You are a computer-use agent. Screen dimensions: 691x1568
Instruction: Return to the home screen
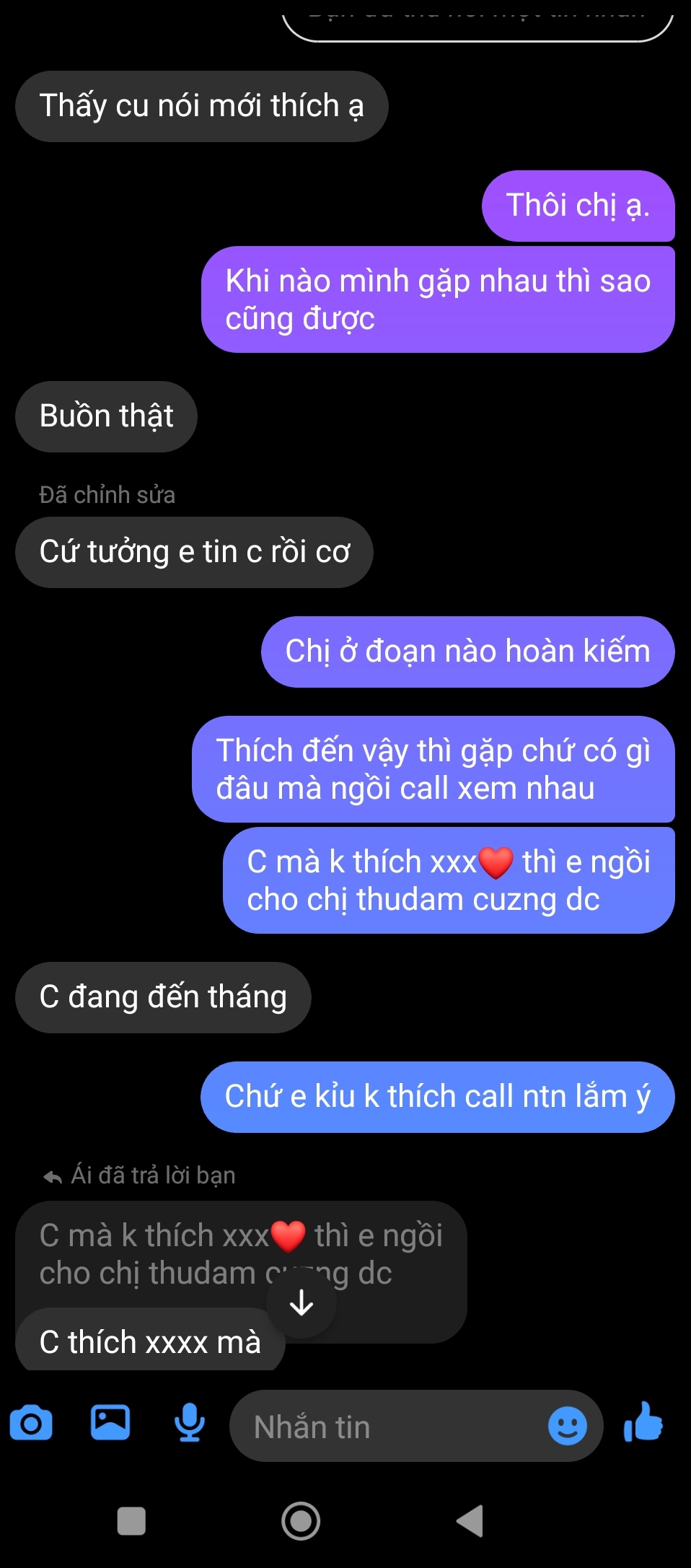point(301,1521)
